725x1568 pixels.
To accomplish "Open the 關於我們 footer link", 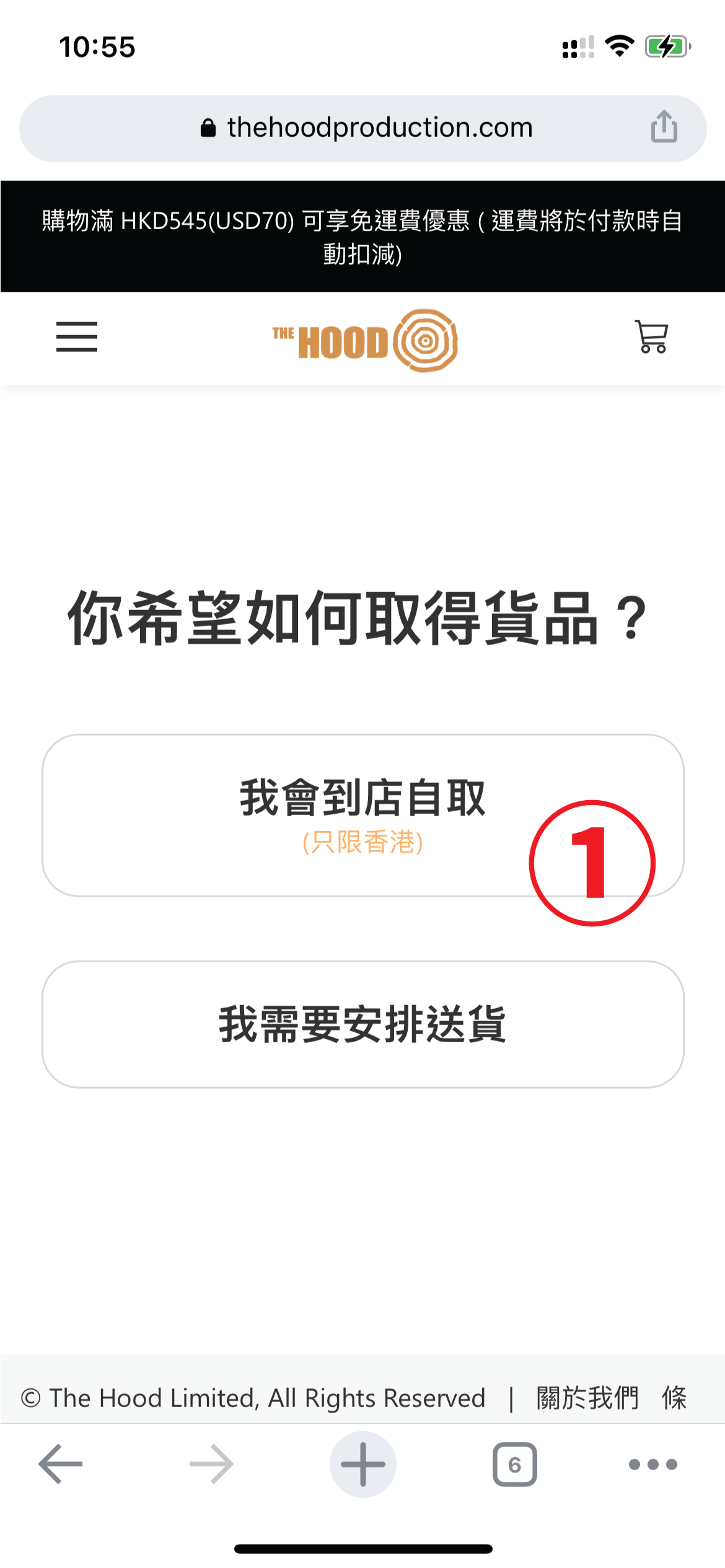I will [x=587, y=1398].
